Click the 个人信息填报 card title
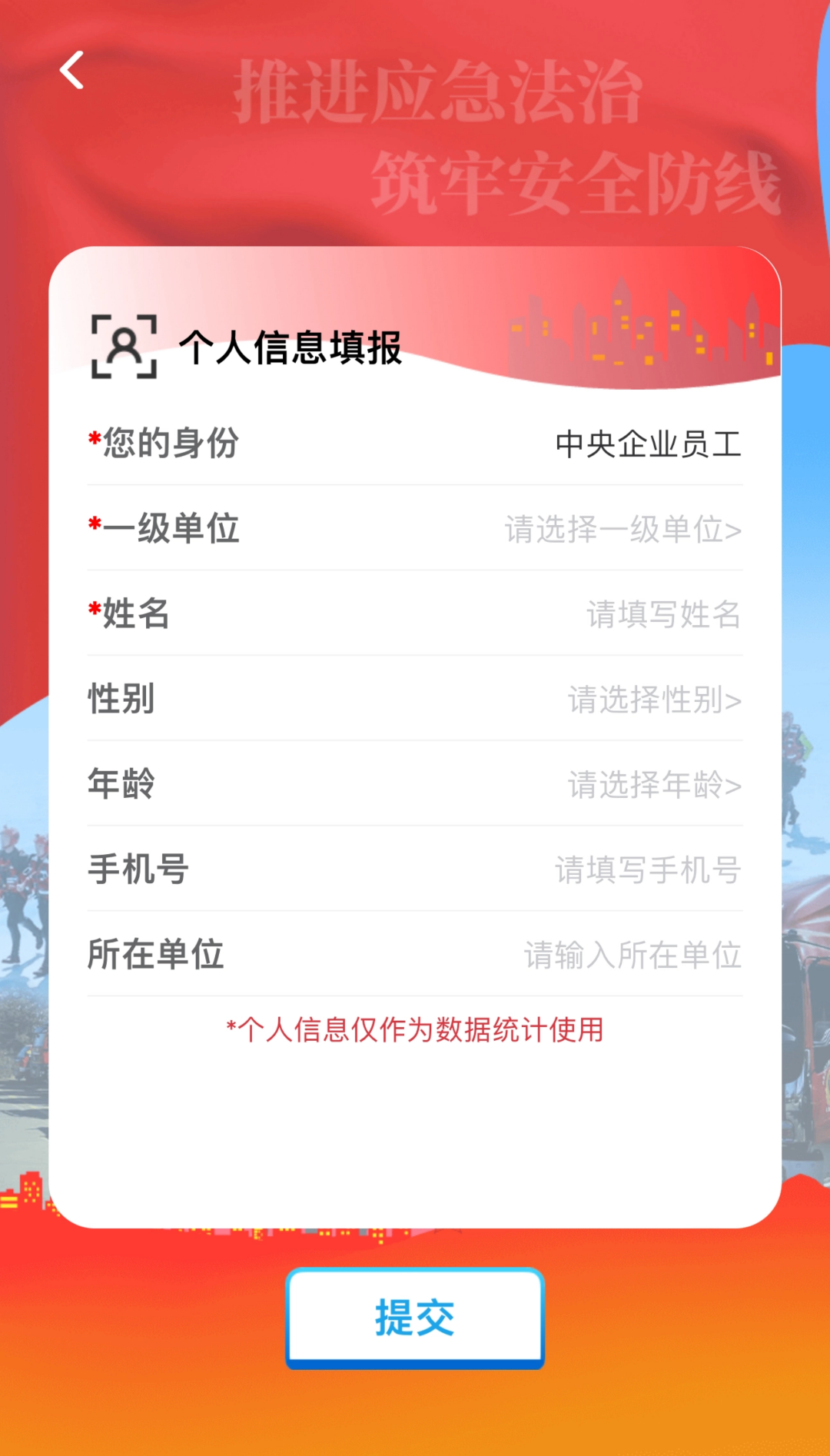830x1456 pixels. [294, 347]
